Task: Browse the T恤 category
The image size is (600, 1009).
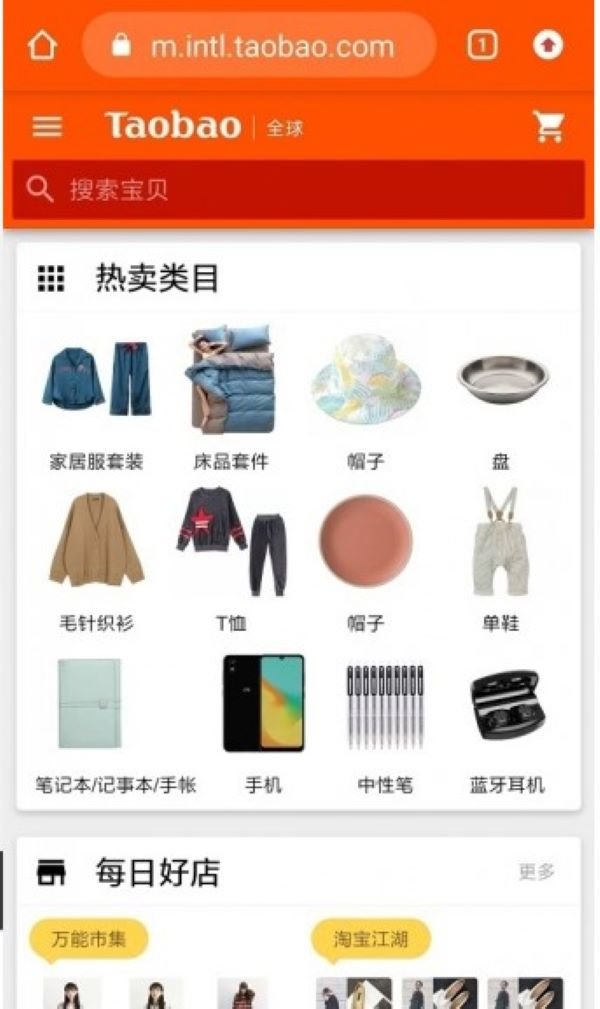Action: pos(230,560)
